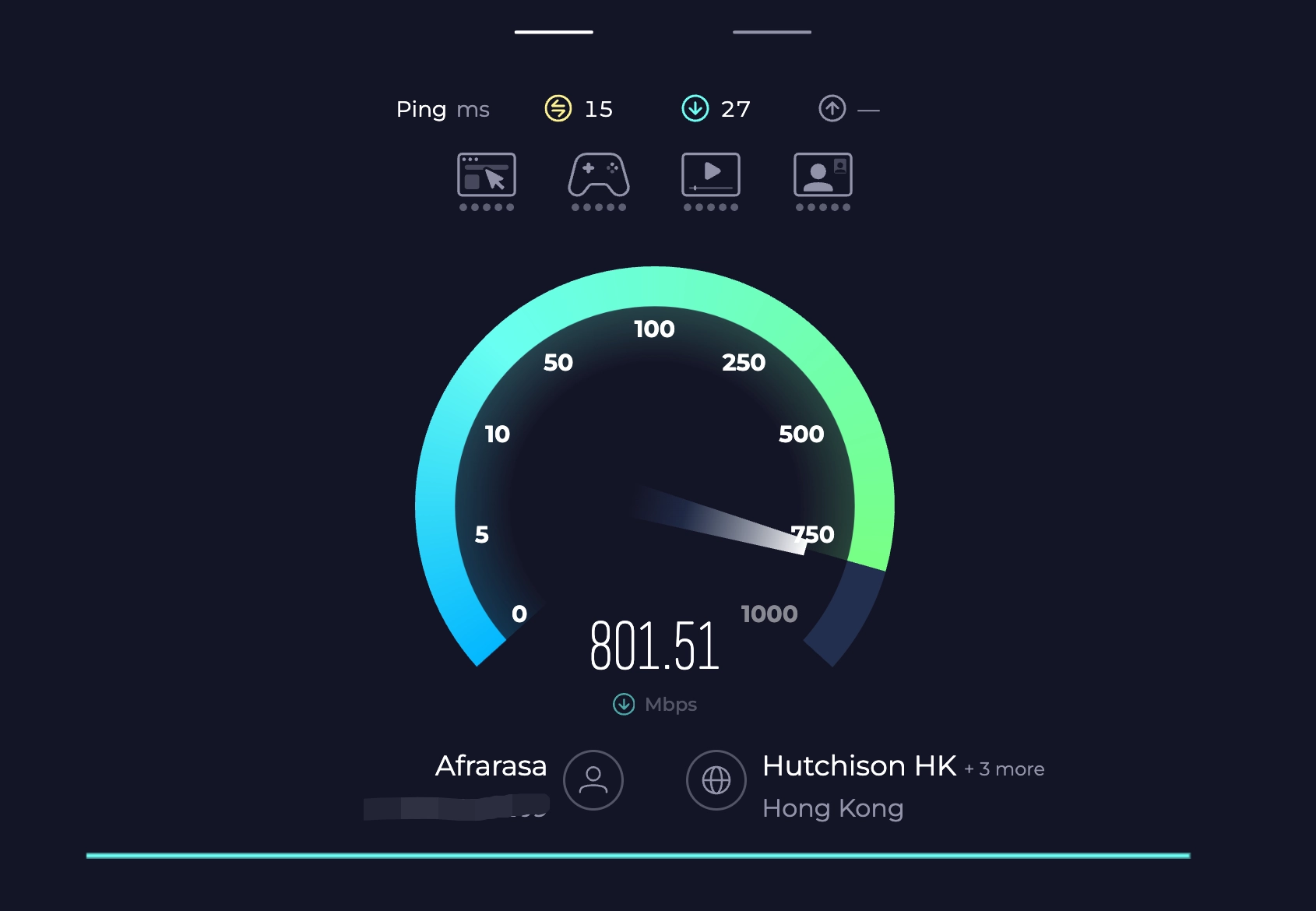Switch to the second page indicator

pyautogui.click(x=772, y=32)
